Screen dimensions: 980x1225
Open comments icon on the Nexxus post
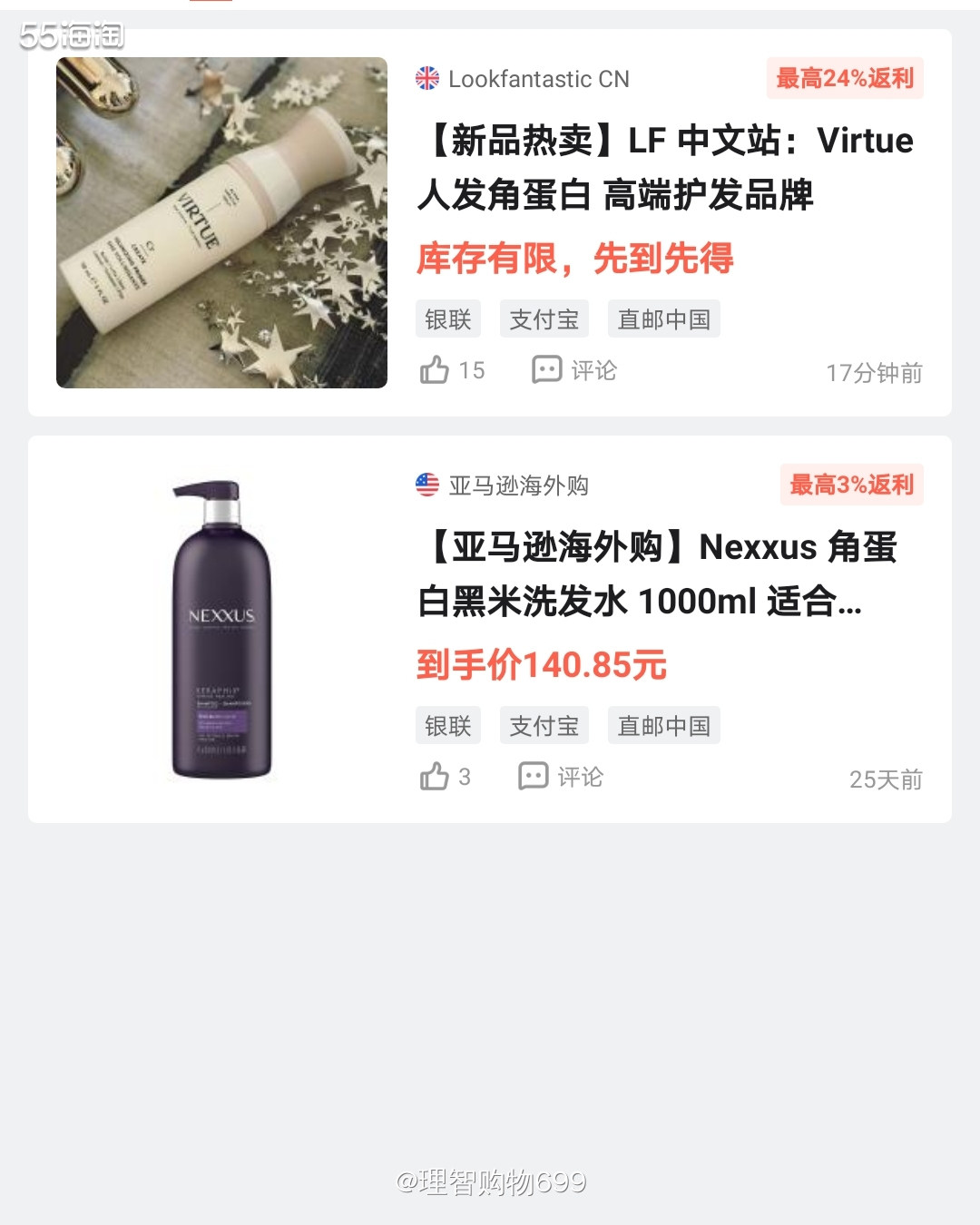coord(534,775)
